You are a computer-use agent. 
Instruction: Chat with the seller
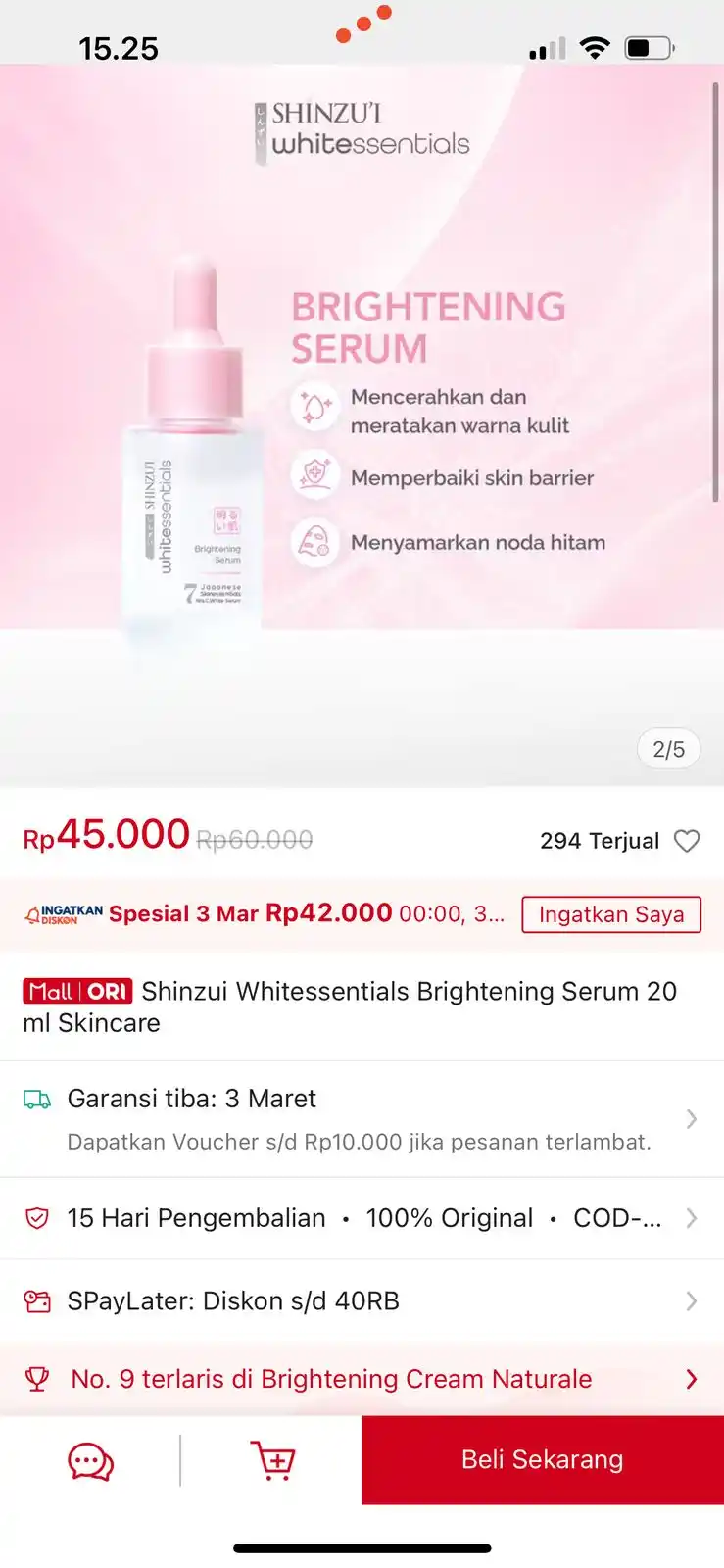[x=90, y=1460]
